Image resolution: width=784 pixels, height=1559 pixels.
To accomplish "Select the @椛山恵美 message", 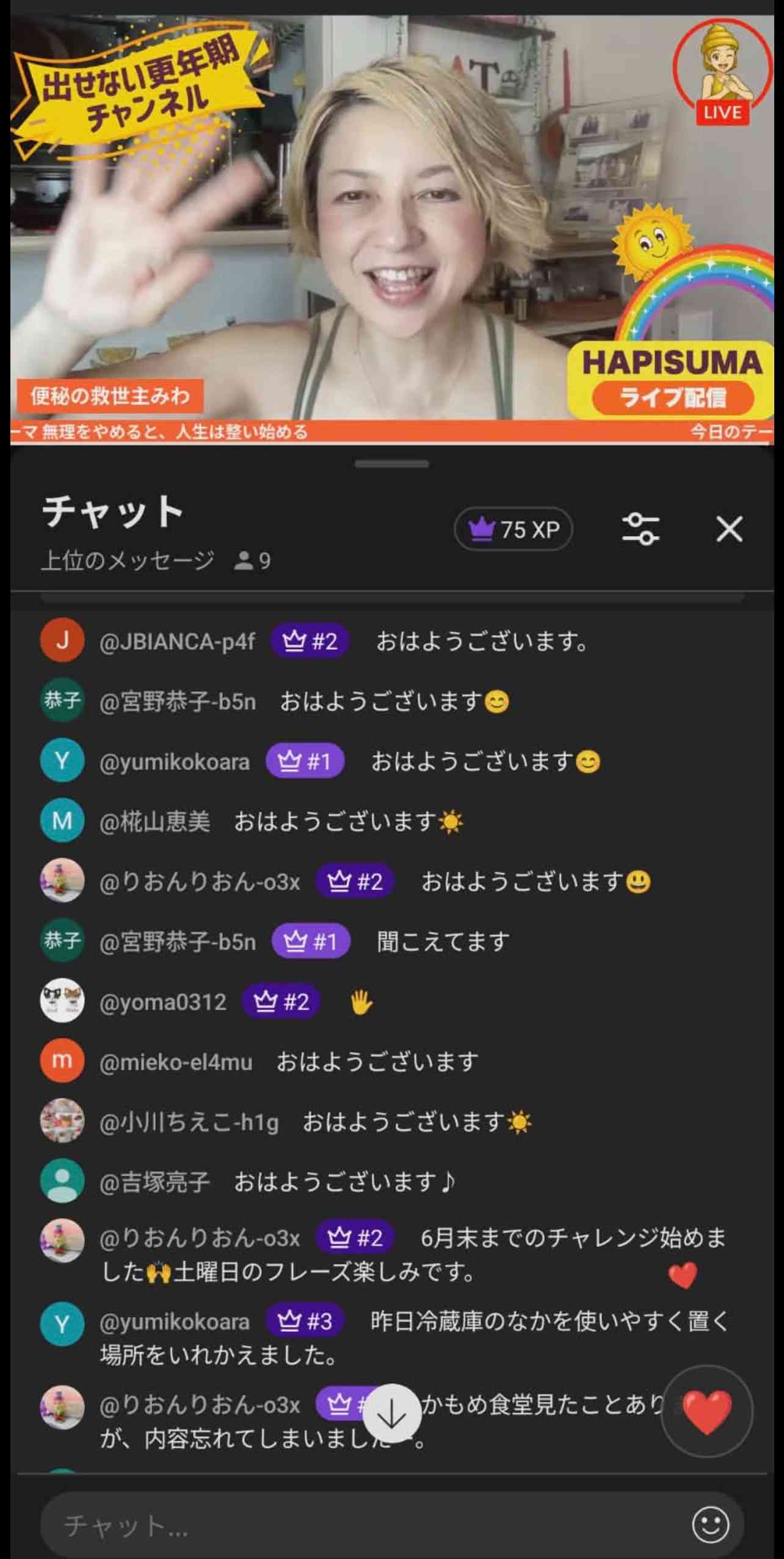I will pyautogui.click(x=348, y=823).
